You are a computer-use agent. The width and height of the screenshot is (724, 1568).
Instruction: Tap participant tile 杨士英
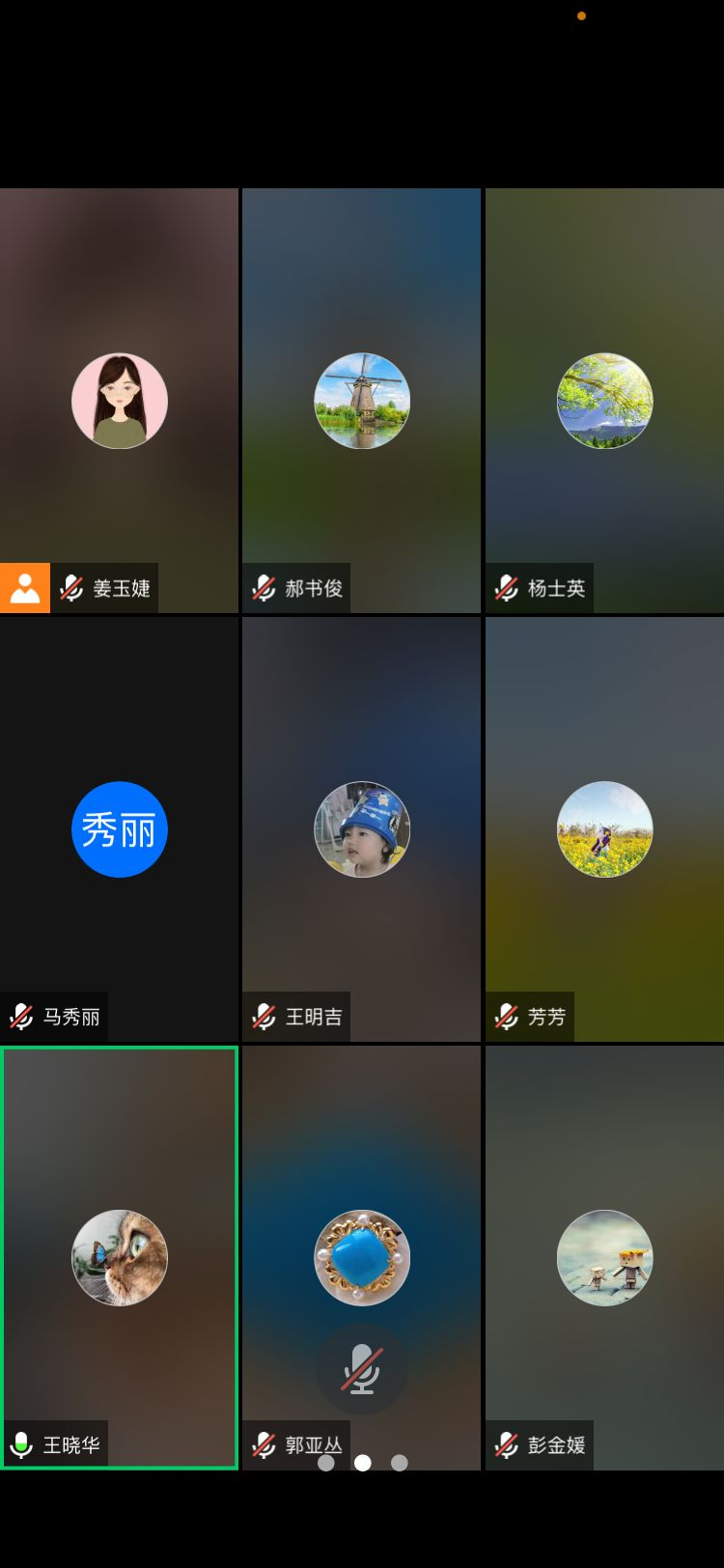[x=604, y=400]
